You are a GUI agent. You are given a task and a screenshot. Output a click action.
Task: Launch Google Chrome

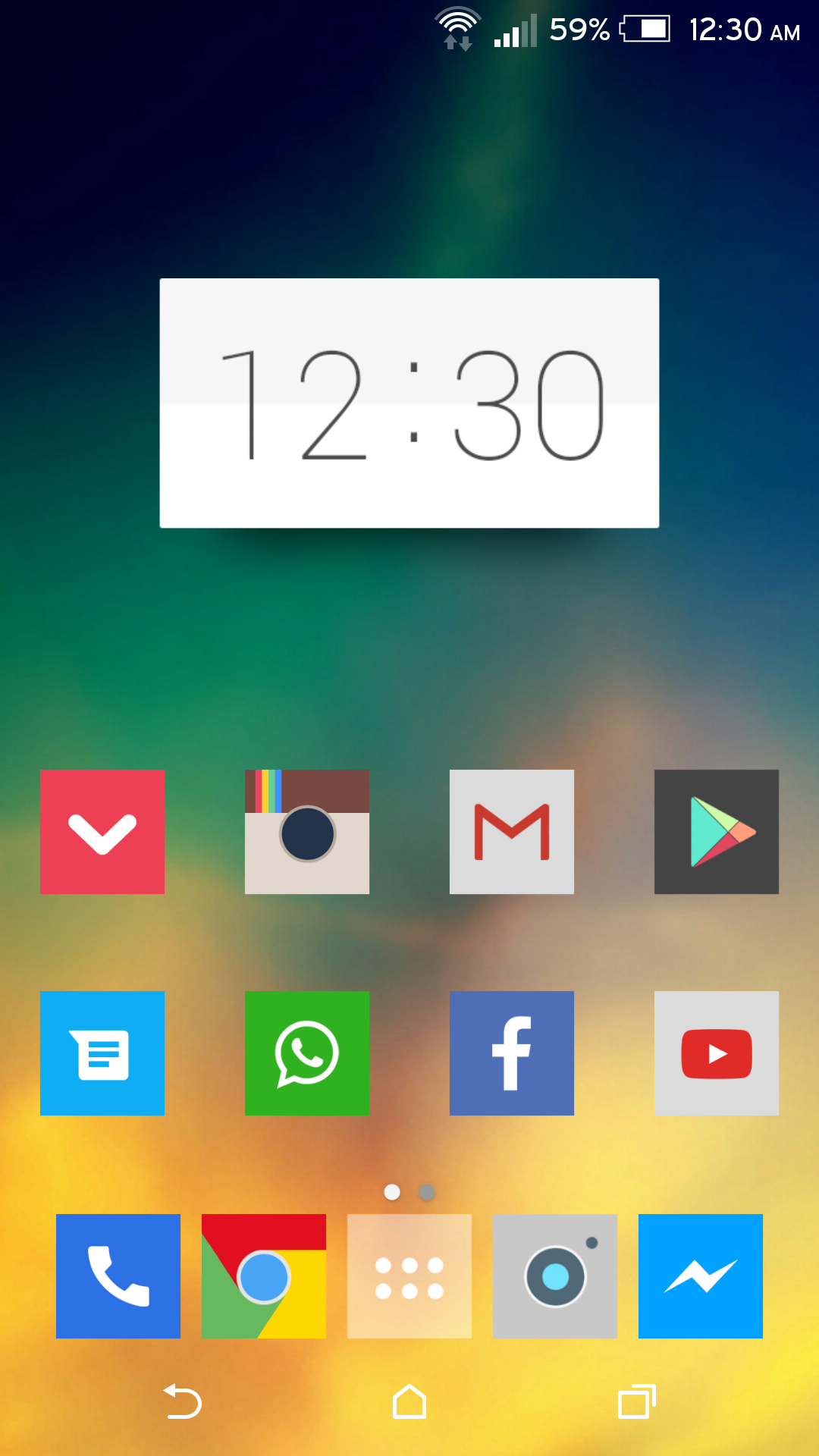pos(263,1276)
